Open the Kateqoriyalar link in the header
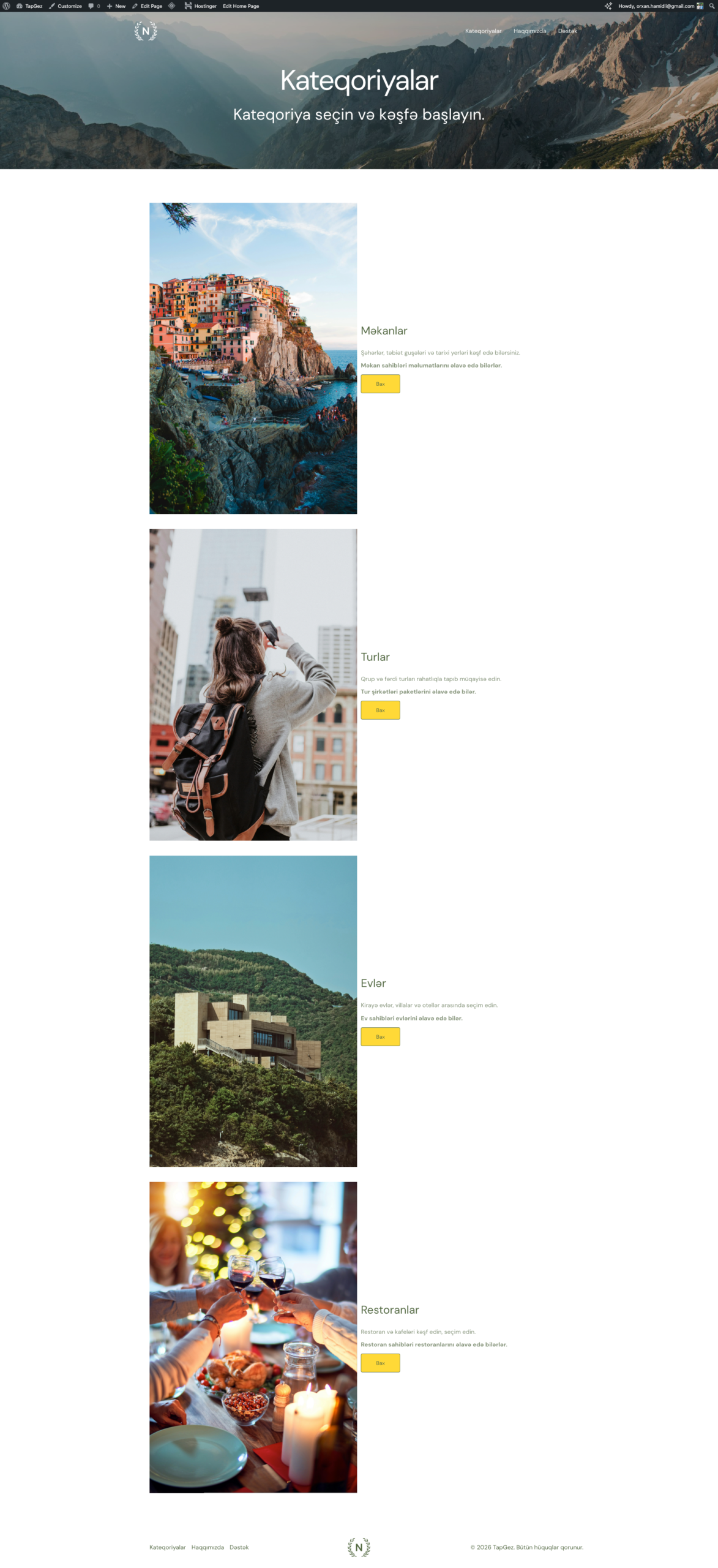718x1568 pixels. 483,31
